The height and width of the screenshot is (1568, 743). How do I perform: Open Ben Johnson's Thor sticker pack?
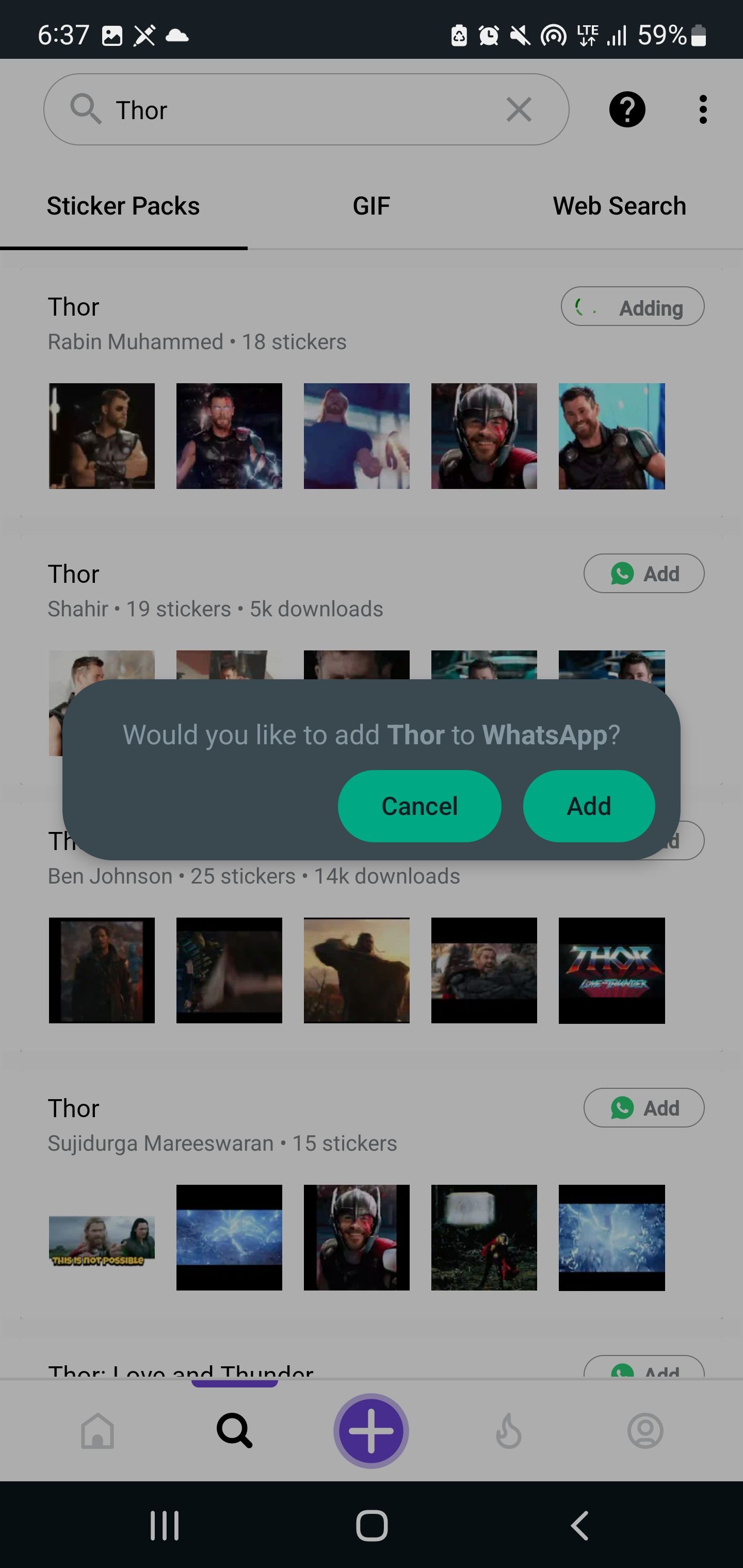(253, 876)
